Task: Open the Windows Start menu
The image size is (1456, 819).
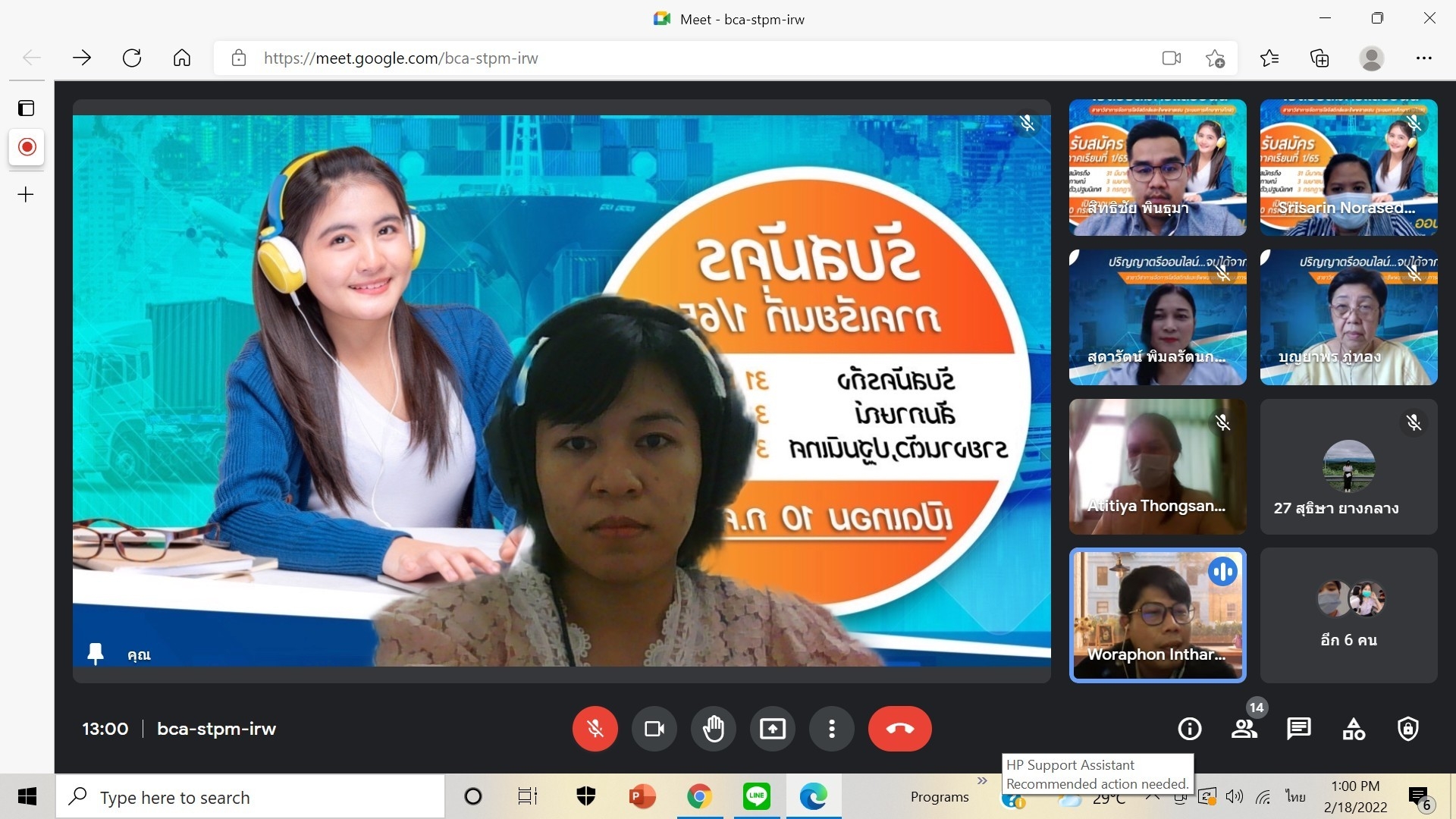Action: click(27, 796)
